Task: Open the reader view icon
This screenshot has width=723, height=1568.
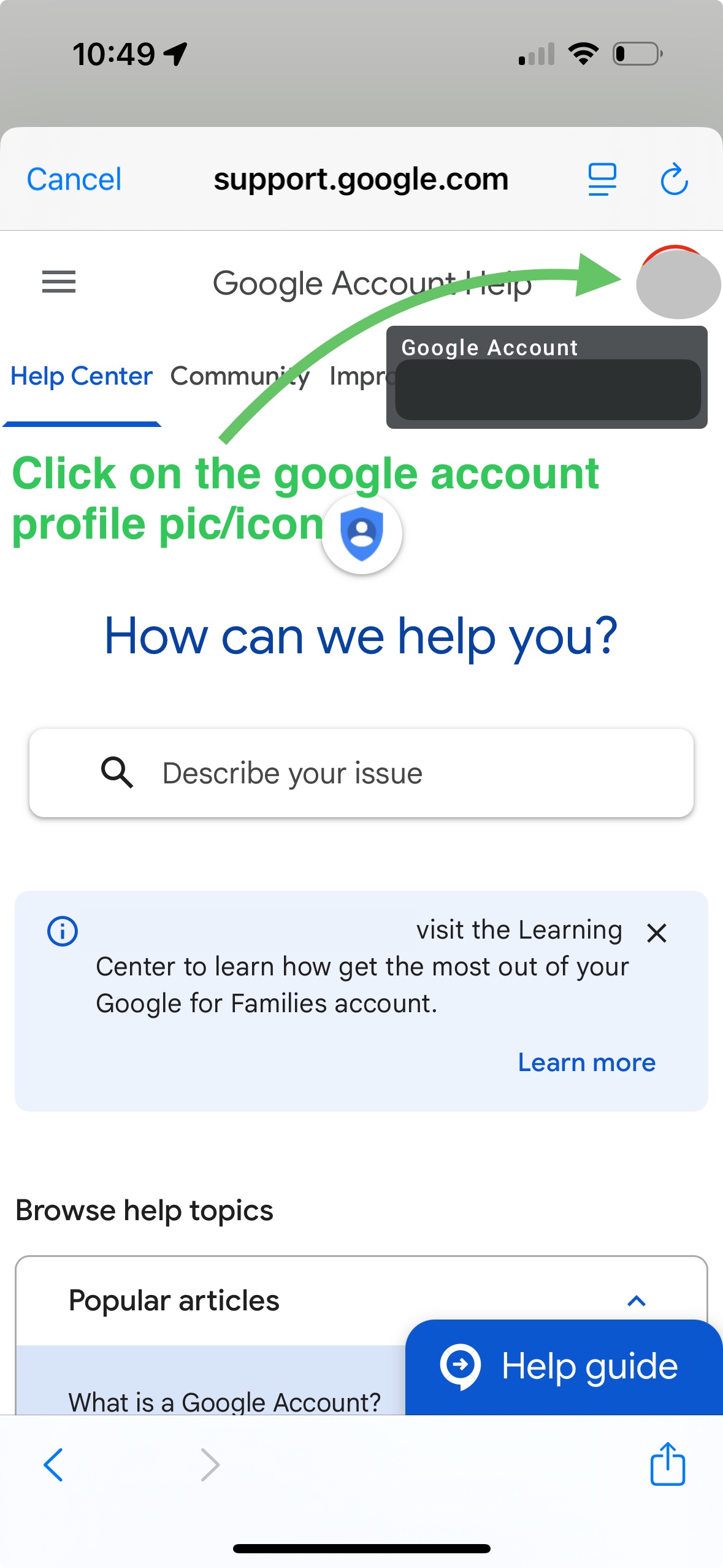Action: [x=602, y=180]
